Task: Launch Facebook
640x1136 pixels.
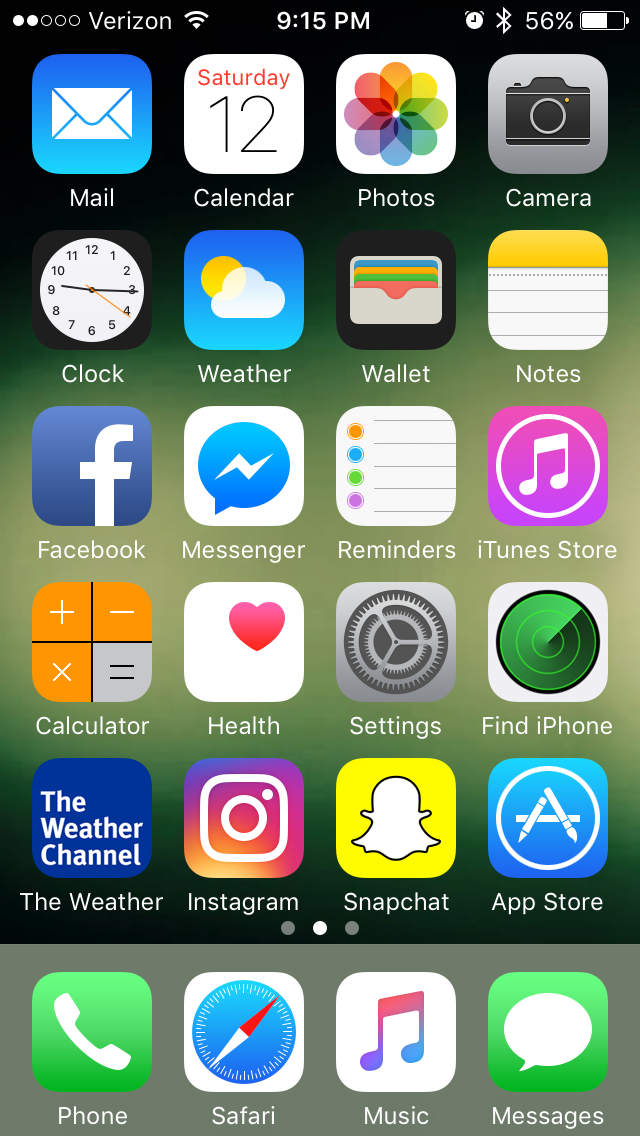Action: [x=92, y=466]
